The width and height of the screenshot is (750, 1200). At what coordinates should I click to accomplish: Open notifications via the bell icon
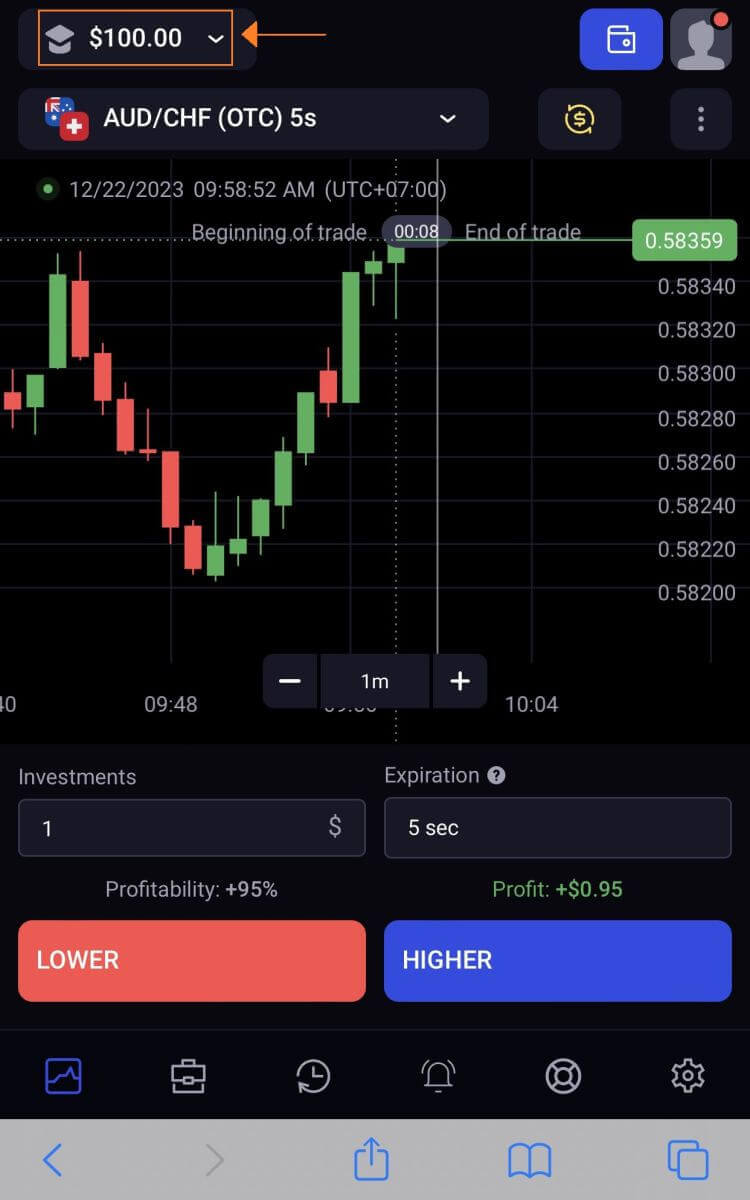pyautogui.click(x=438, y=1076)
